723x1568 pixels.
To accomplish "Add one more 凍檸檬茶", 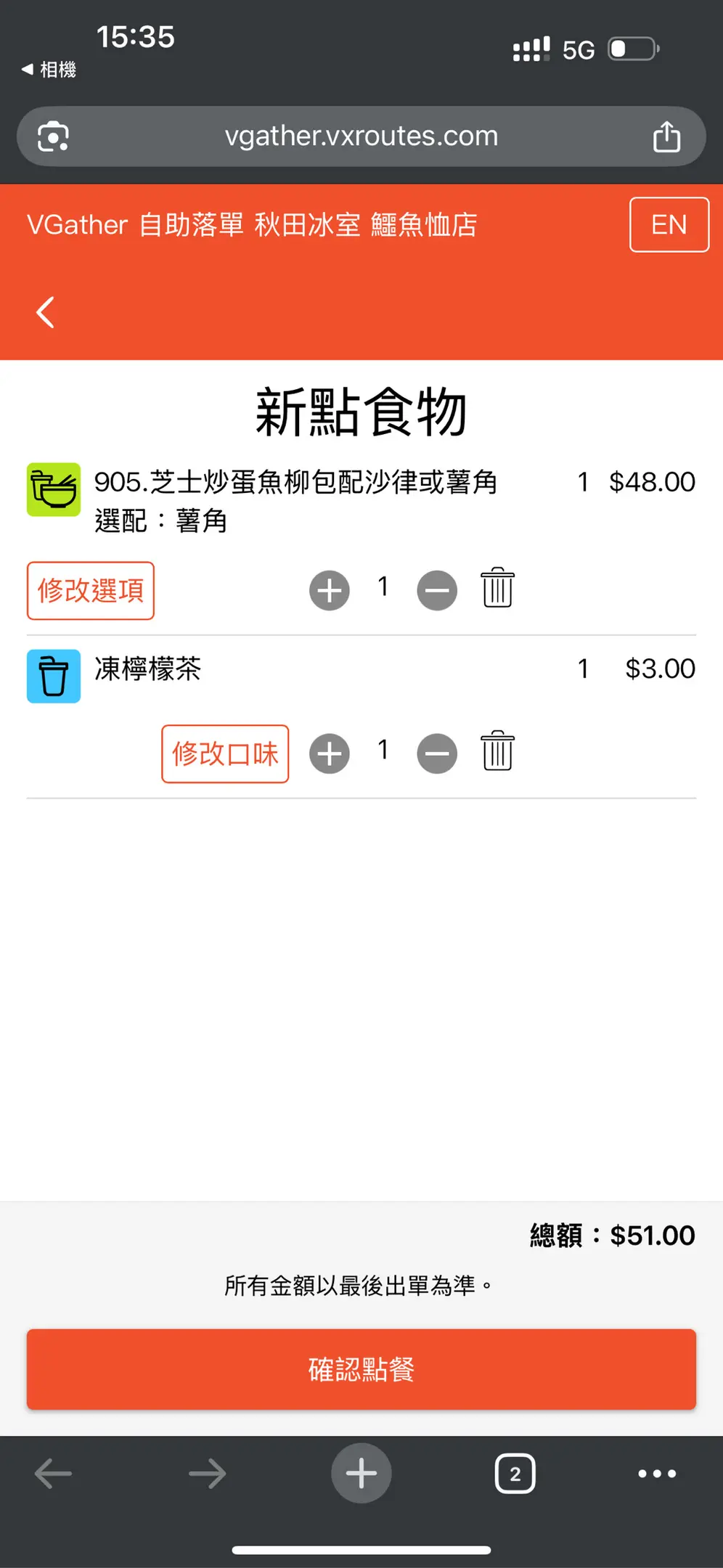I will pyautogui.click(x=330, y=754).
